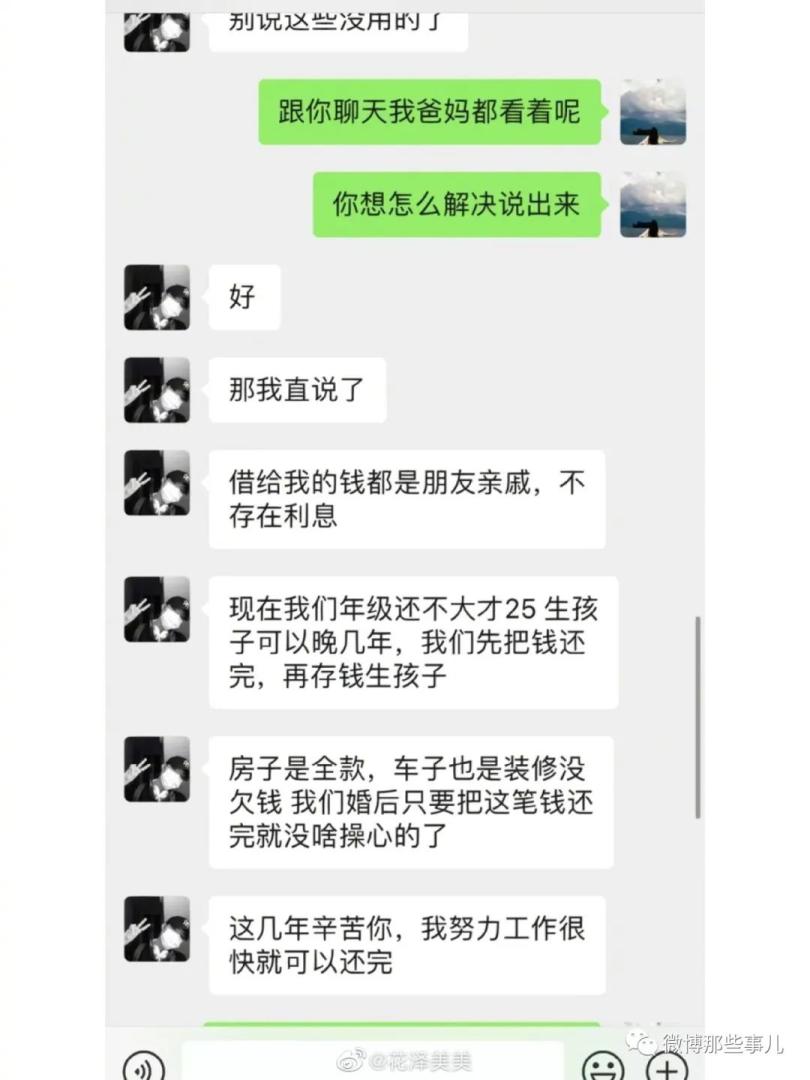Open the plus attachments menu
Screen dimensions: 810x1080
(x=668, y=1066)
